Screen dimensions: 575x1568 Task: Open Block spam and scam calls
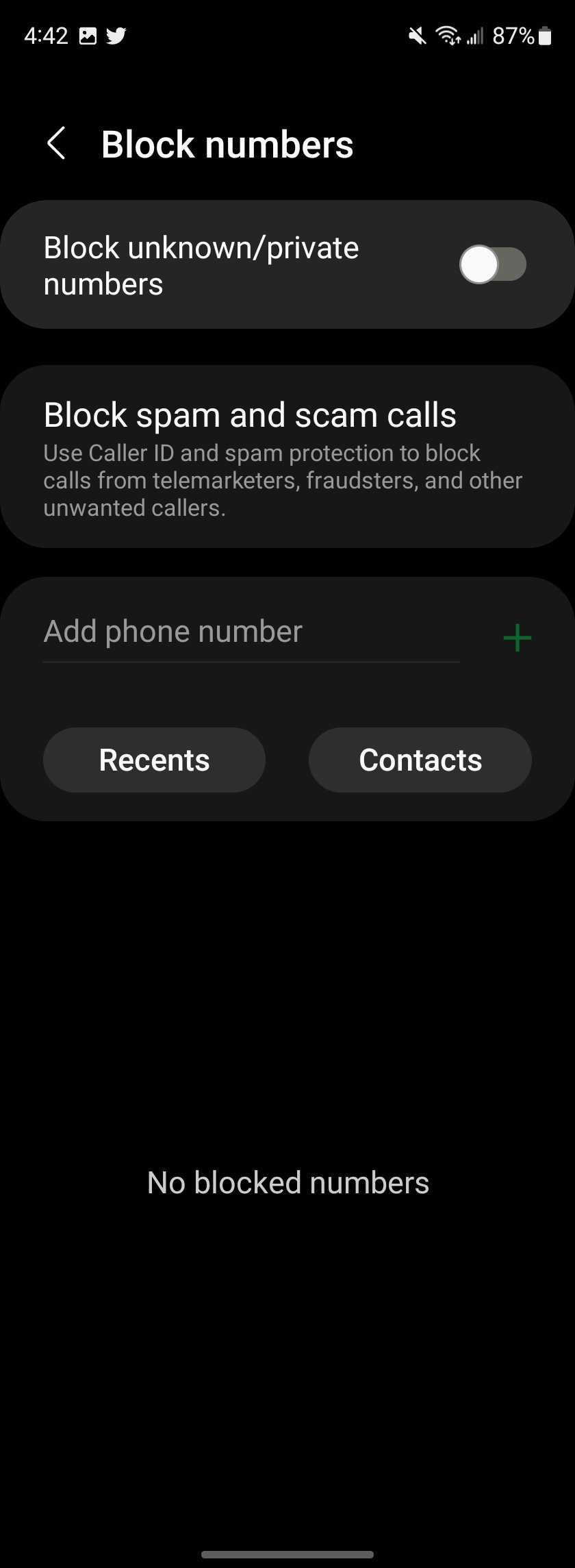point(287,456)
